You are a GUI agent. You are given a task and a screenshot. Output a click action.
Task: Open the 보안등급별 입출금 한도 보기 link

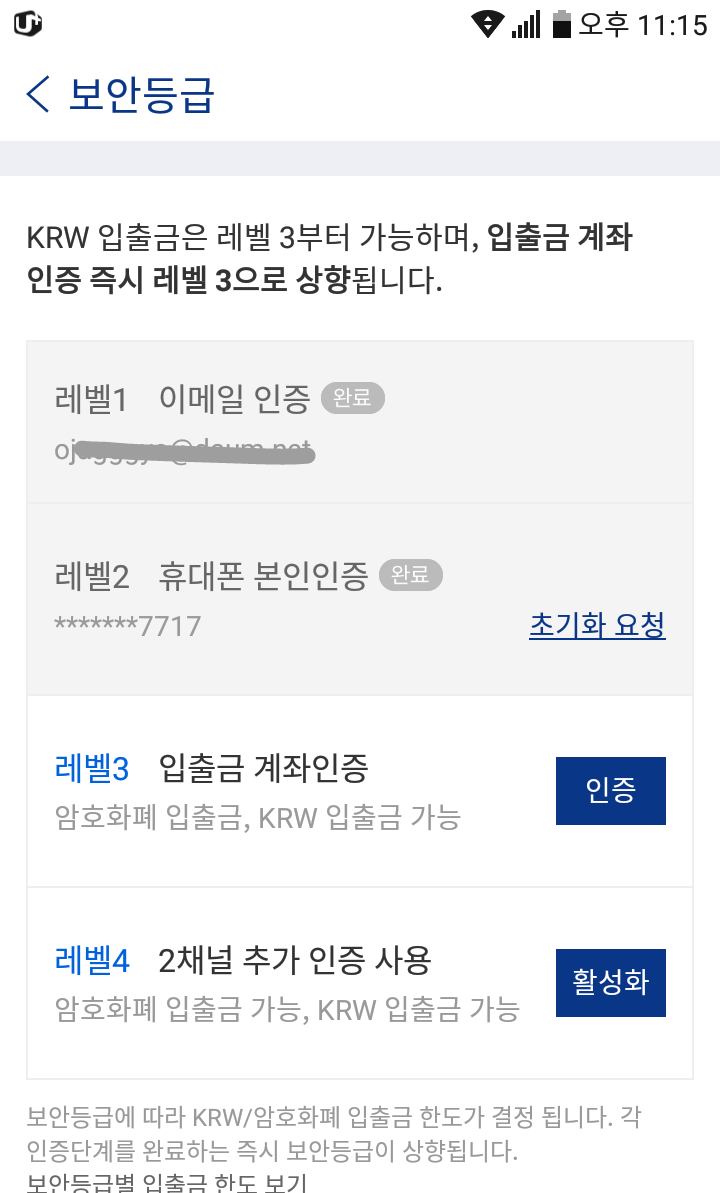166,1183
